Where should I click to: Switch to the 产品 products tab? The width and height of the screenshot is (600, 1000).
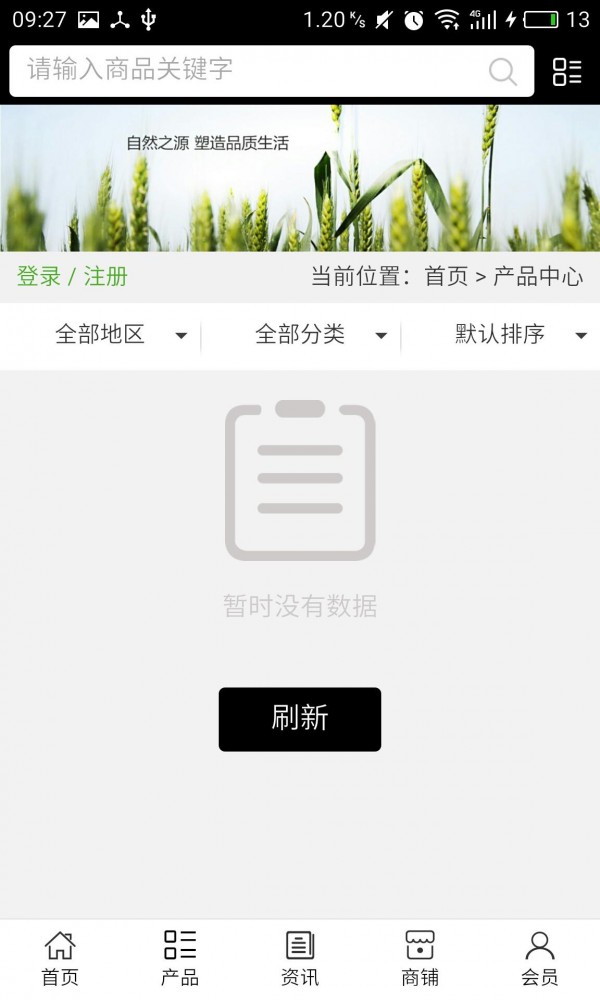(x=180, y=958)
